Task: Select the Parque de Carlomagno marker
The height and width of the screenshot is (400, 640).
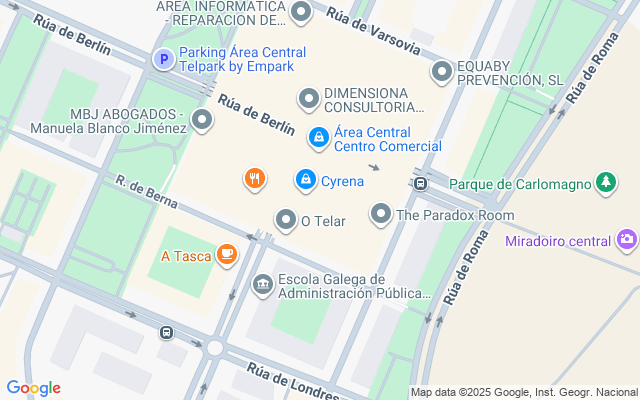Action: pyautogui.click(x=605, y=182)
